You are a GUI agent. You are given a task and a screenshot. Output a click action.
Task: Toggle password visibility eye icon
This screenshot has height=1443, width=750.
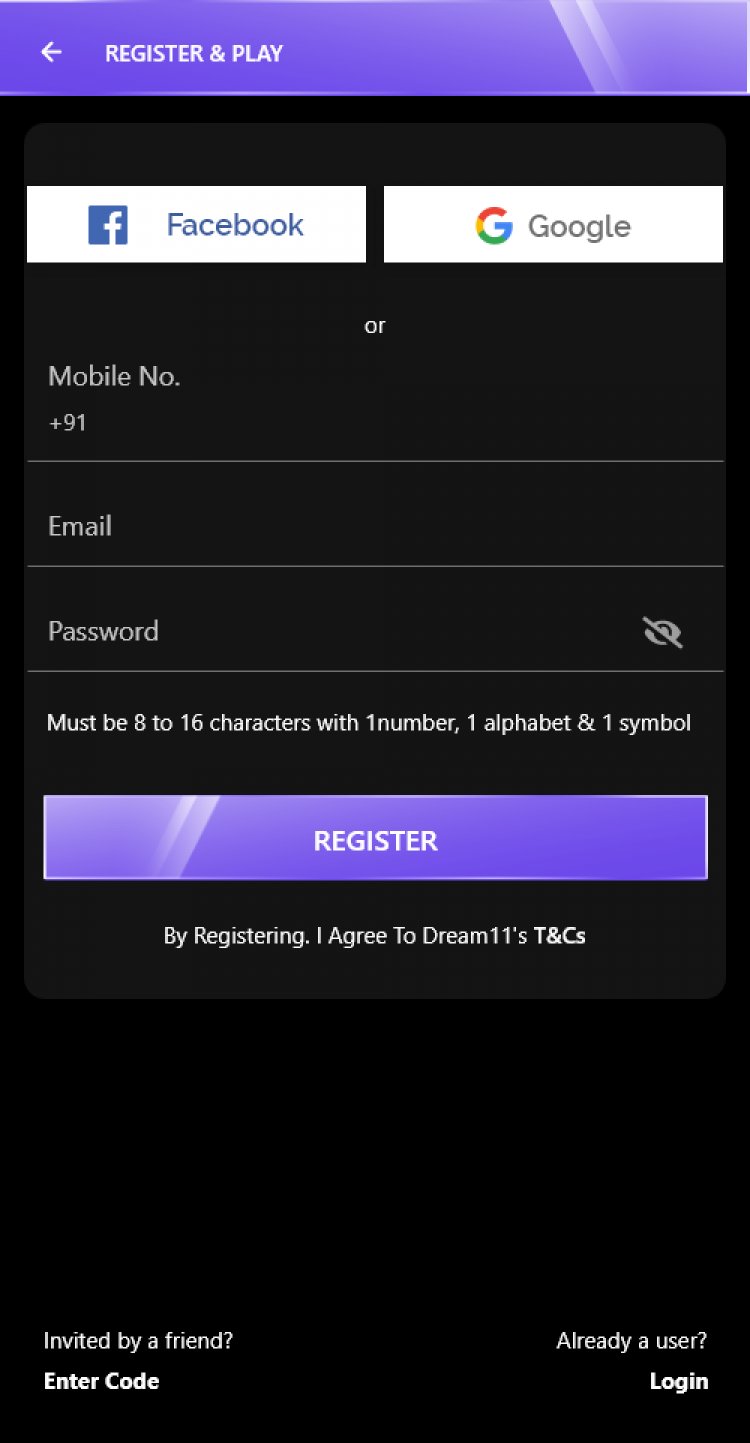662,632
